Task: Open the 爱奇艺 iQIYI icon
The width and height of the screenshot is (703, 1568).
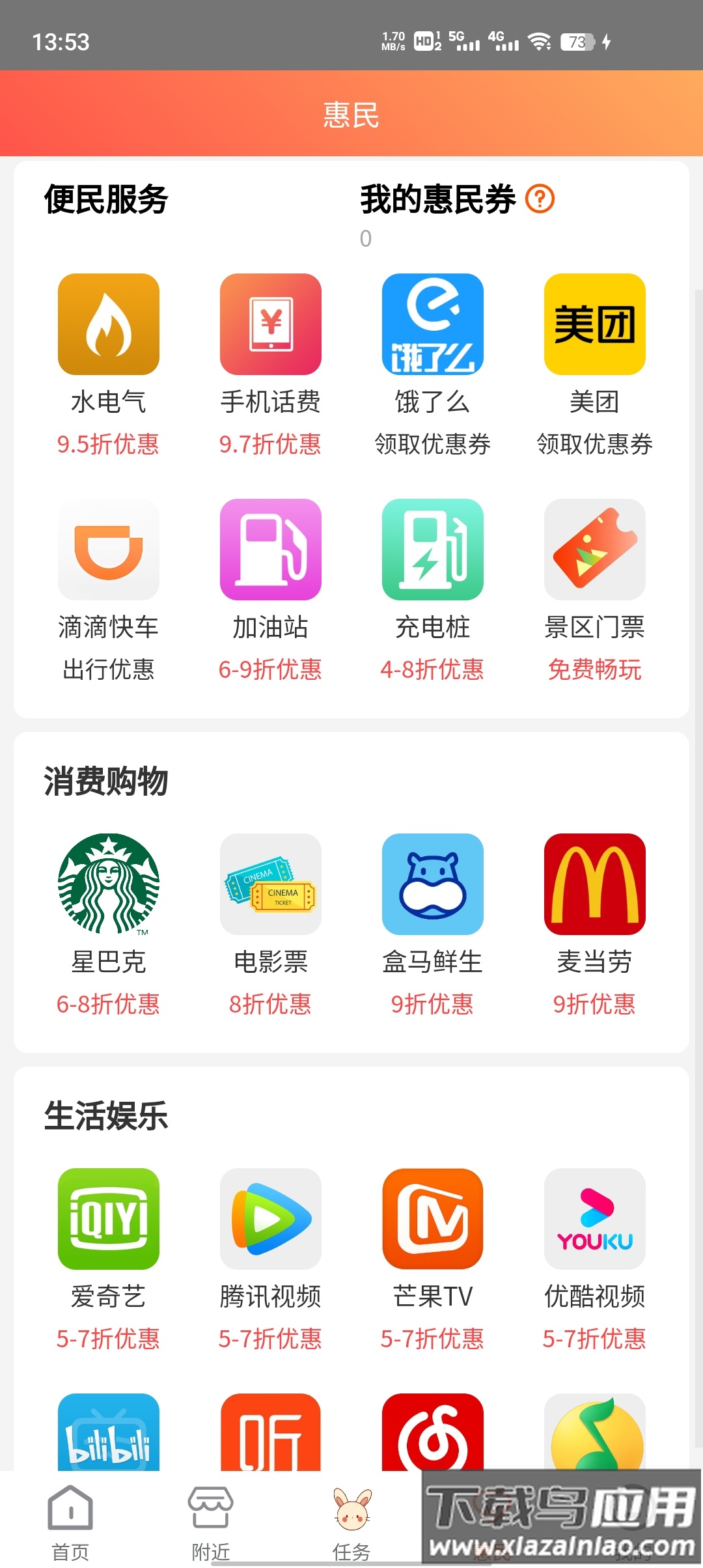Action: pos(107,1220)
